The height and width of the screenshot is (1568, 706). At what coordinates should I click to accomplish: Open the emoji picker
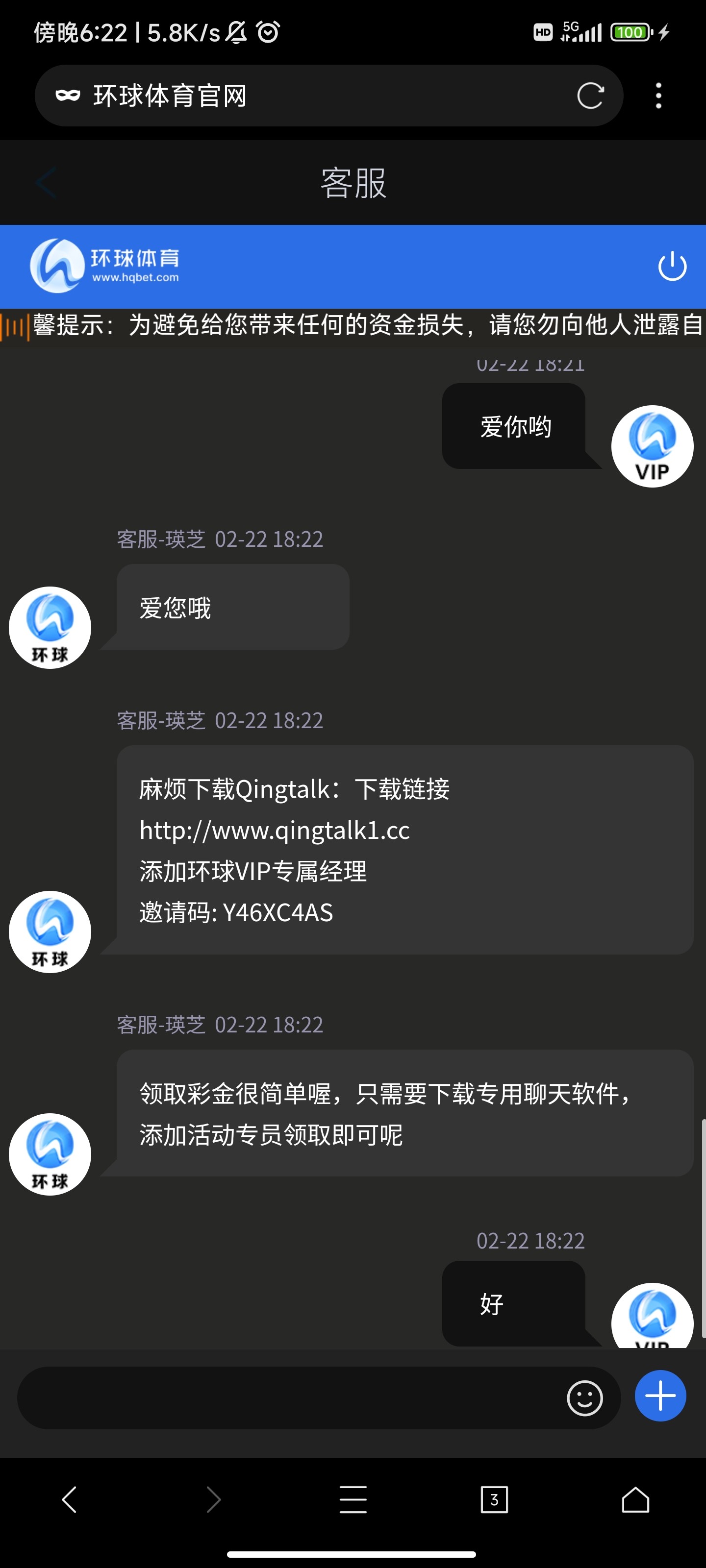[x=585, y=1397]
